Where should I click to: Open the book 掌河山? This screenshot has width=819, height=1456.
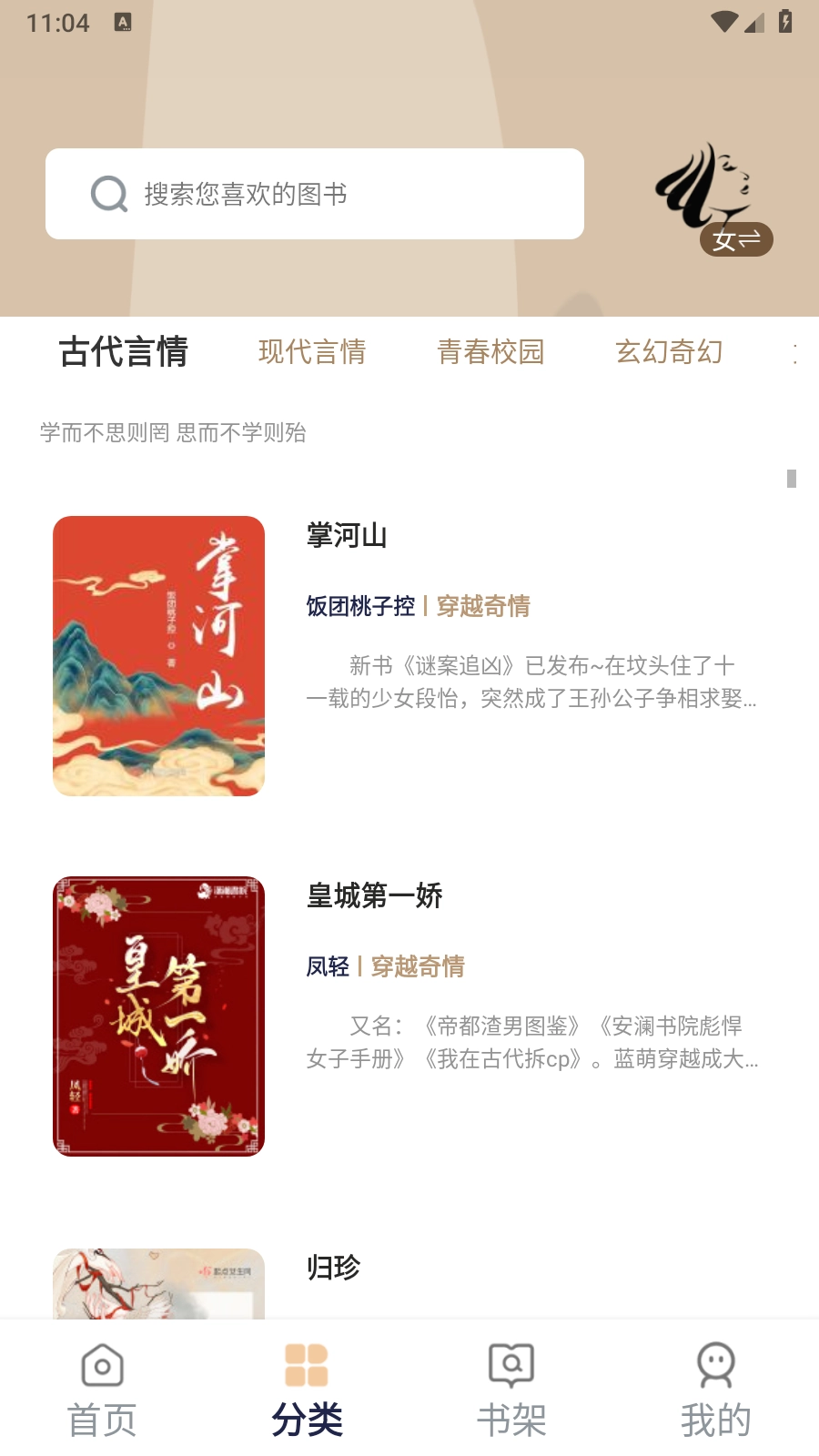[346, 537]
